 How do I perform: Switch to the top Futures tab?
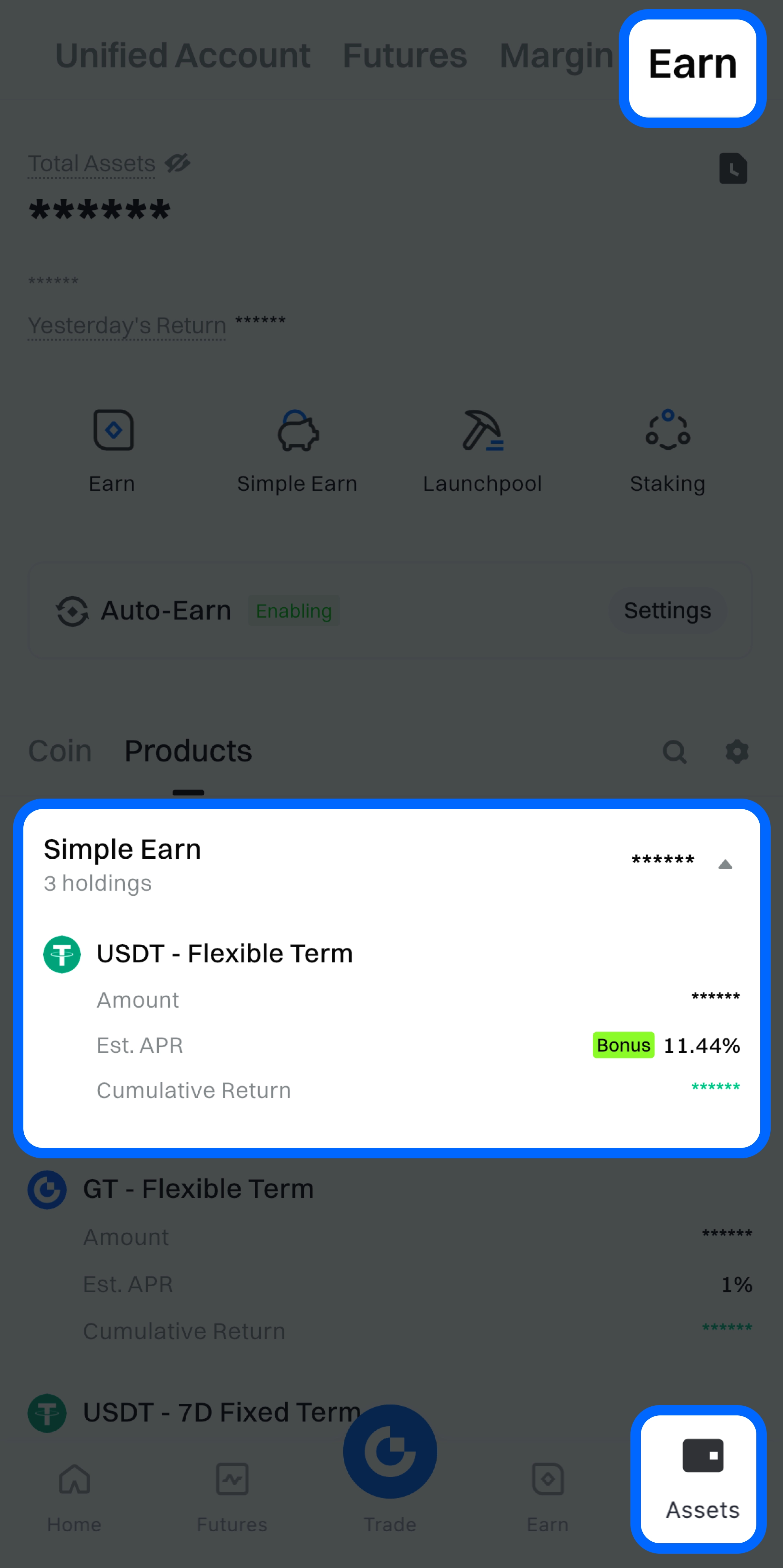[x=404, y=56]
